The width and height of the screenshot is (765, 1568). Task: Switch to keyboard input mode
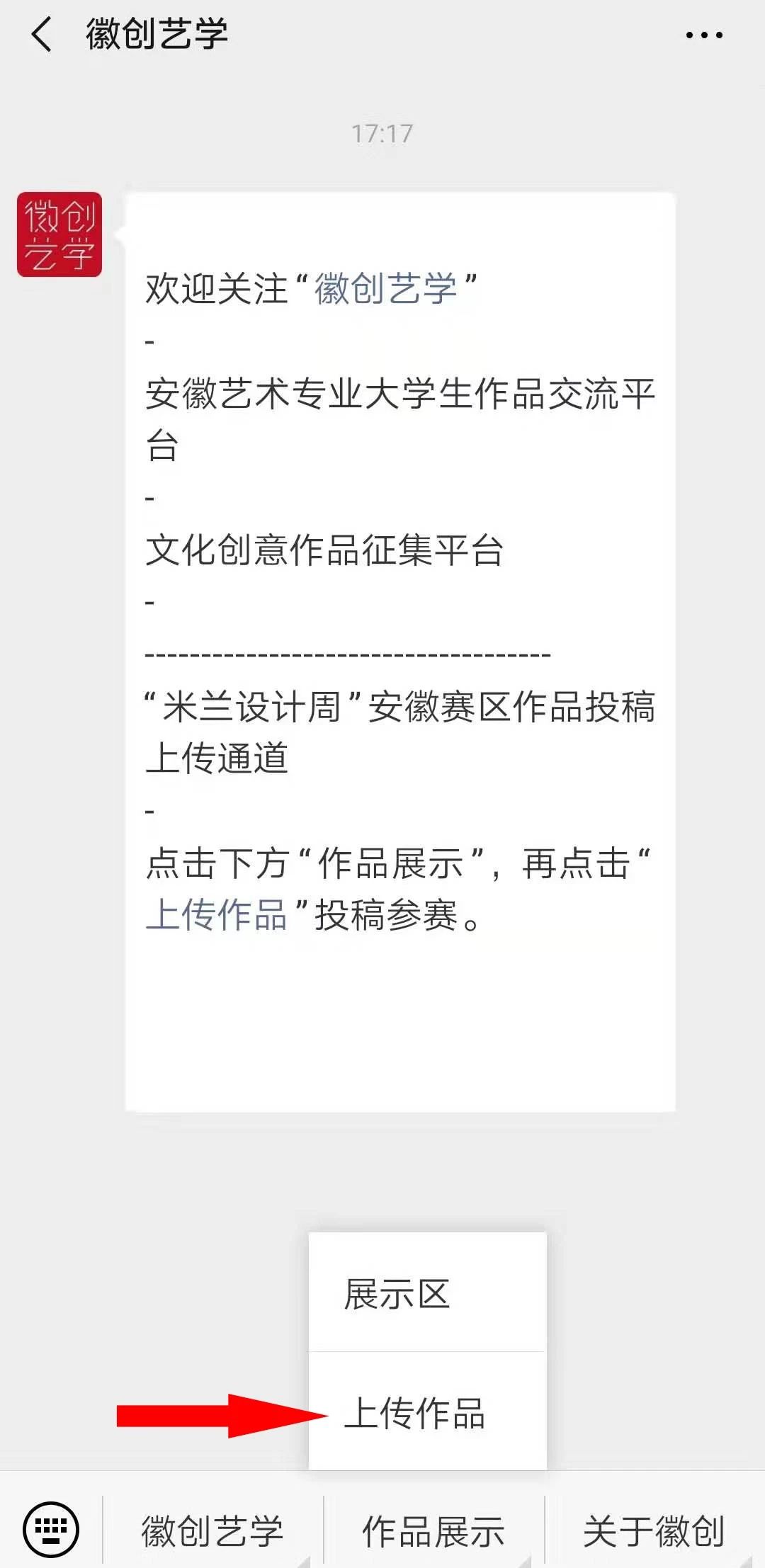(51, 1529)
